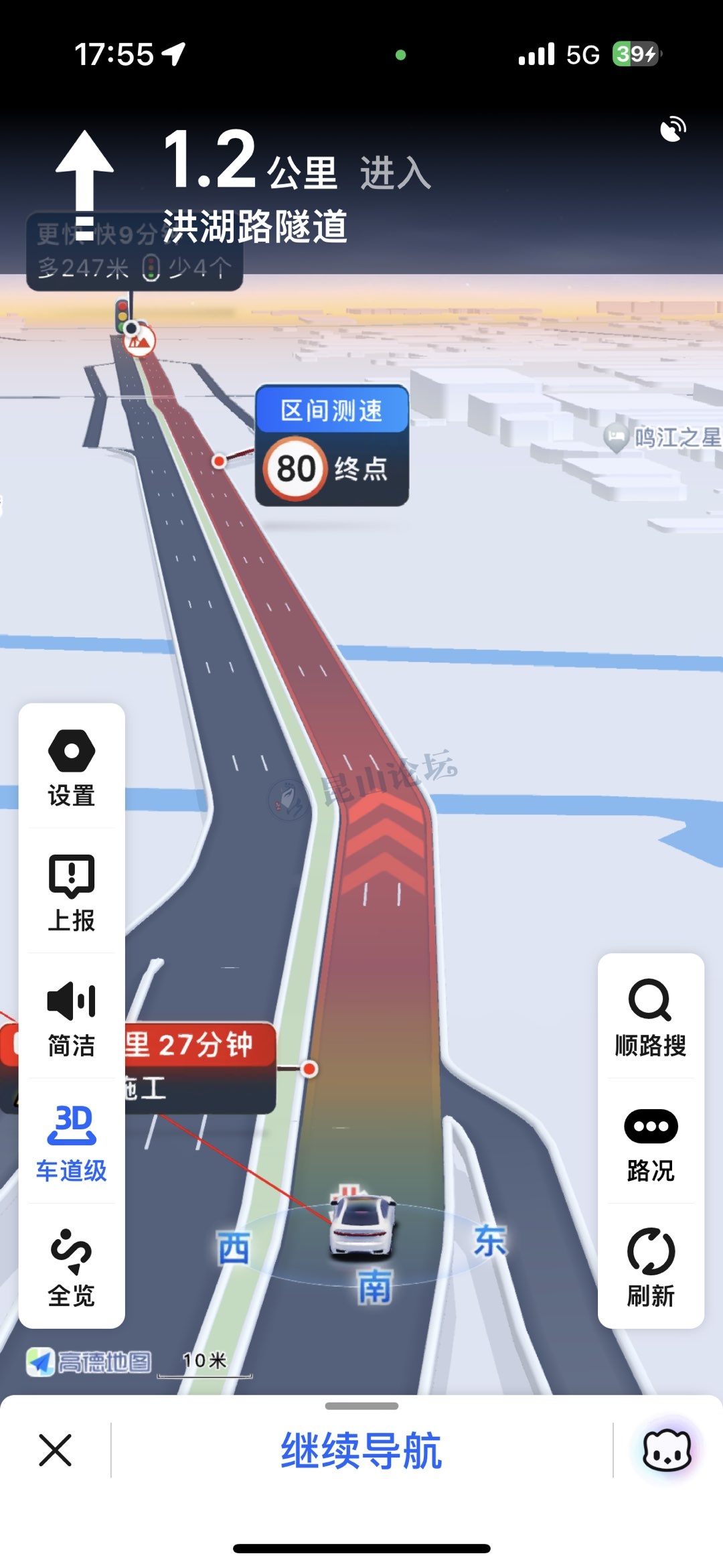Viewport: 723px width, 1568px height.
Task: Report a road issue via 上报
Action: tap(72, 892)
